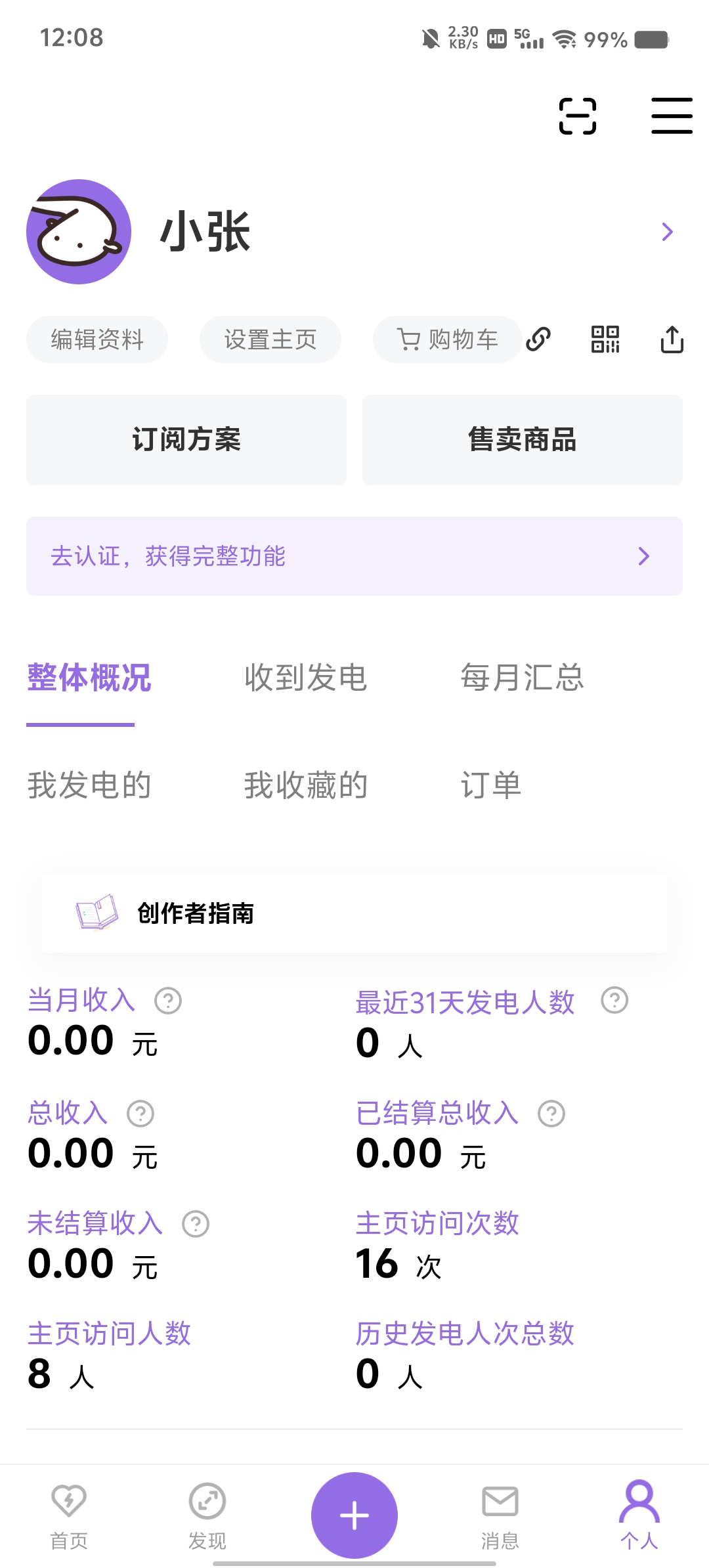The width and height of the screenshot is (709, 1568).
Task: Open 设置主页 settings
Action: [270, 339]
